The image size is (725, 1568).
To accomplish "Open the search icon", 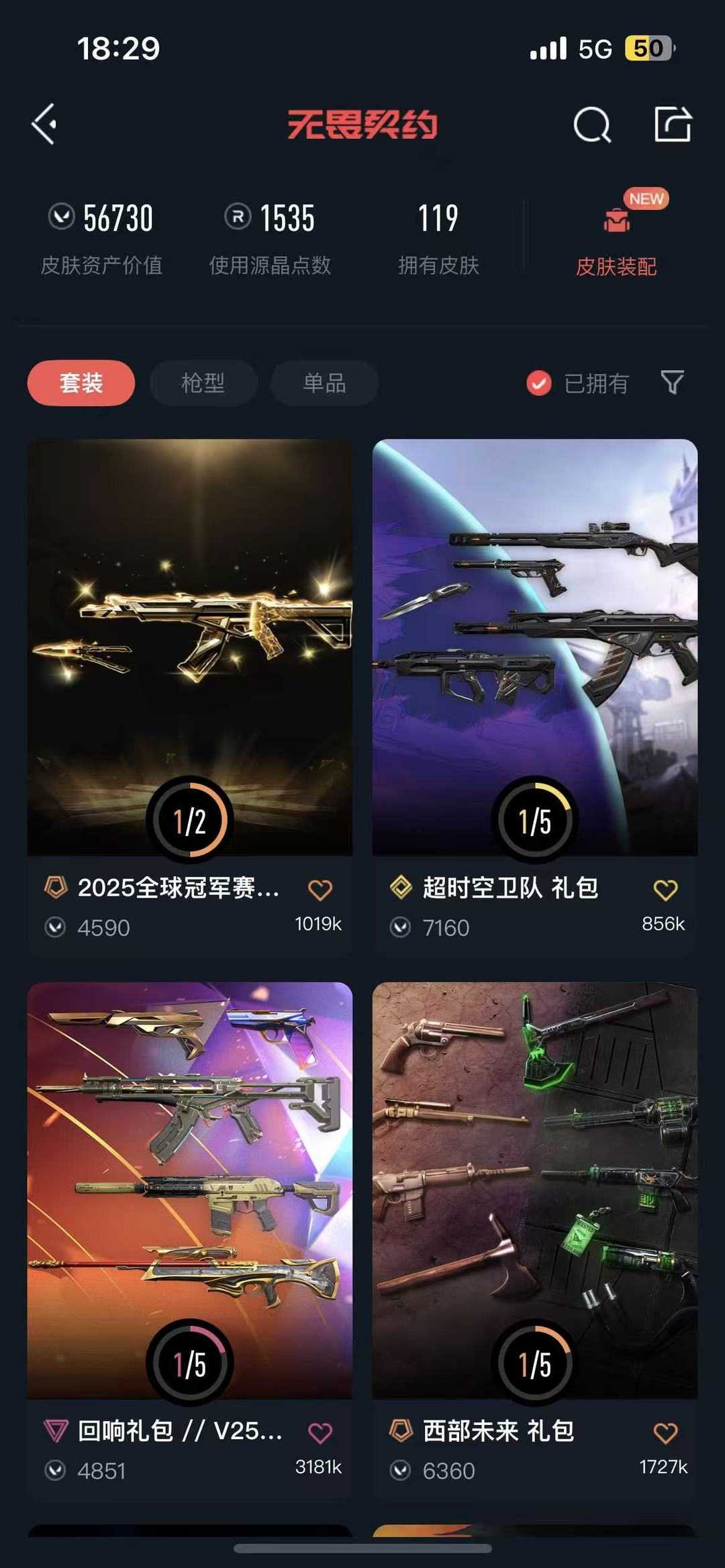I will [x=591, y=124].
